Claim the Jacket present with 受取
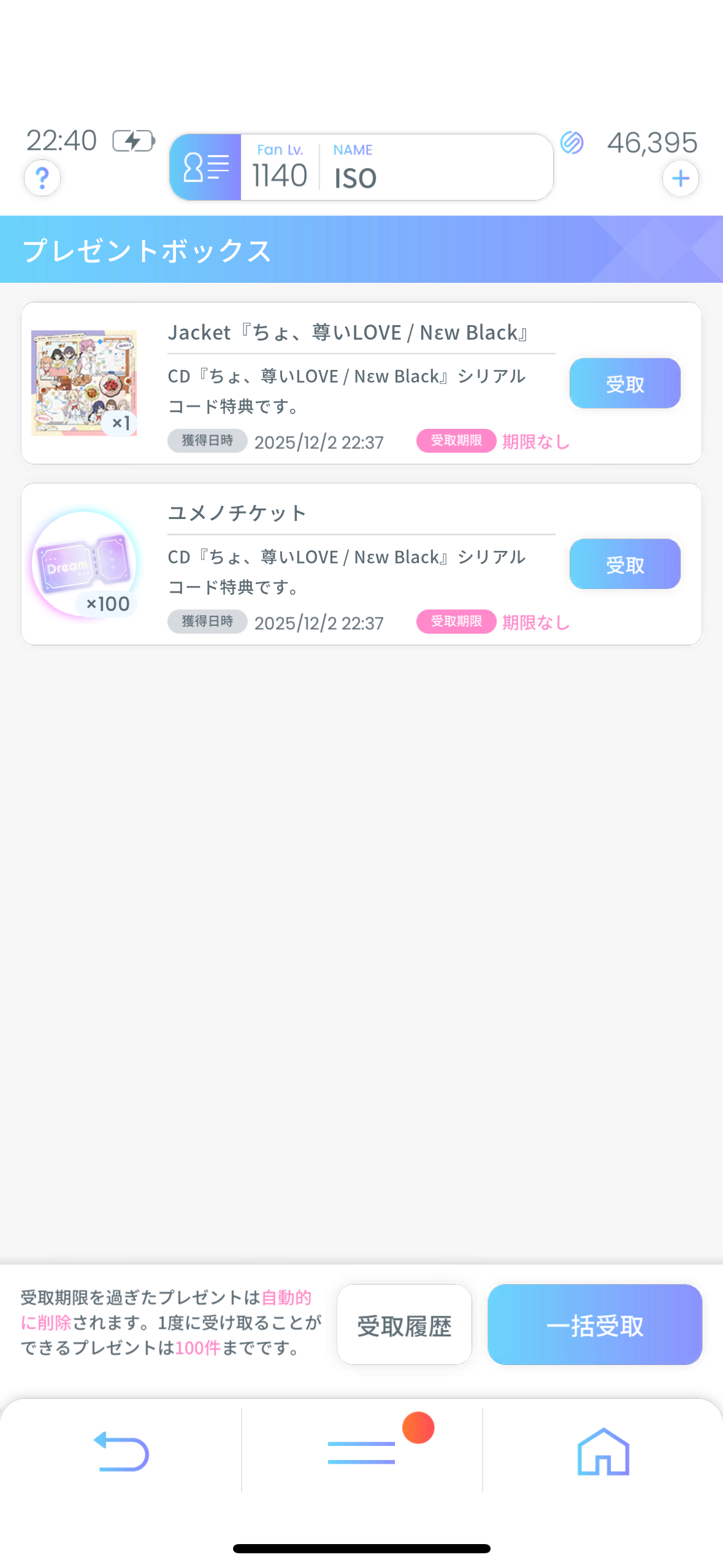723x1568 pixels. [624, 383]
